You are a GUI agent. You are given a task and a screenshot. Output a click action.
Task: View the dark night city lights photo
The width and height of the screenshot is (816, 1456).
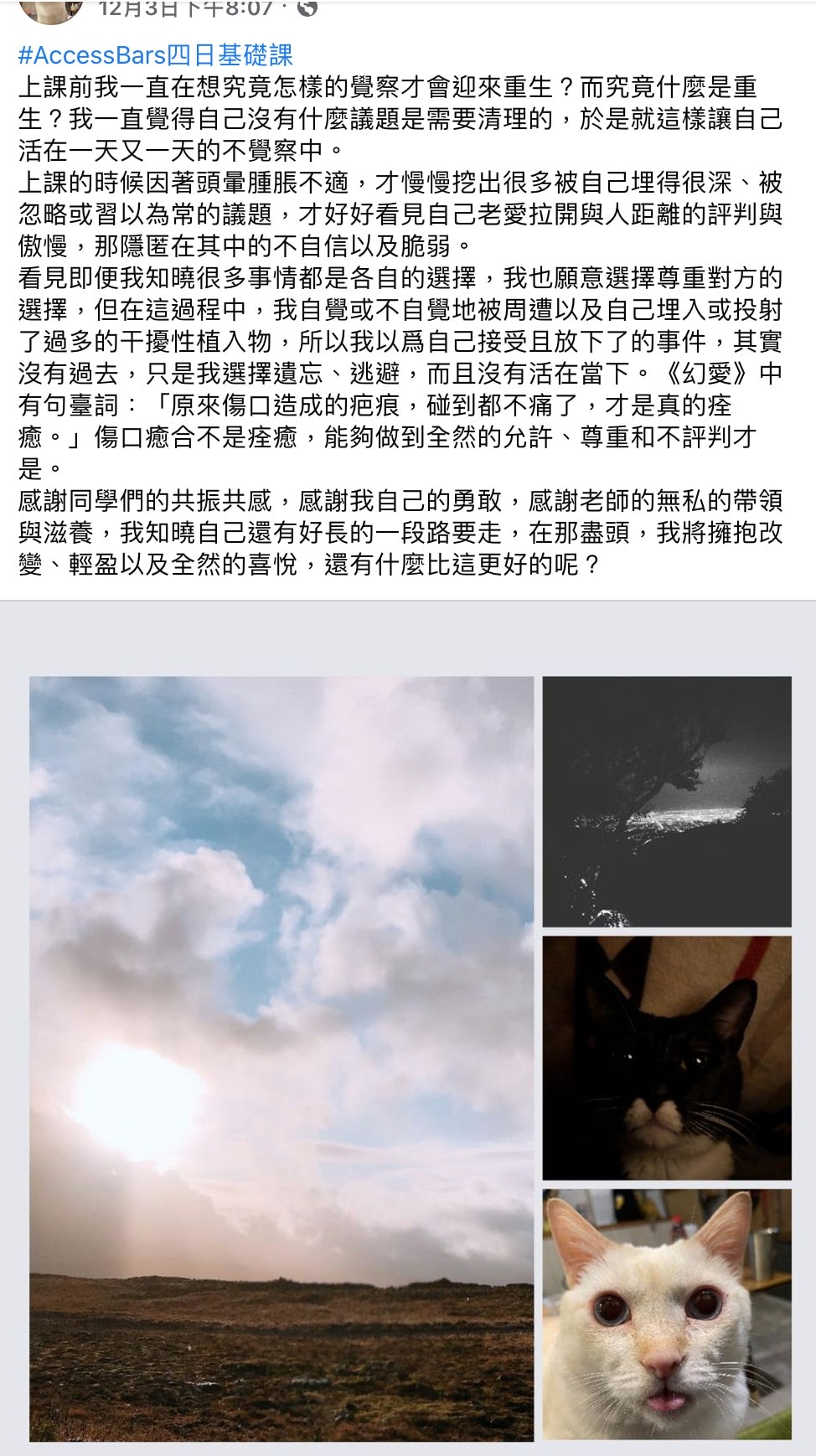pos(667,801)
